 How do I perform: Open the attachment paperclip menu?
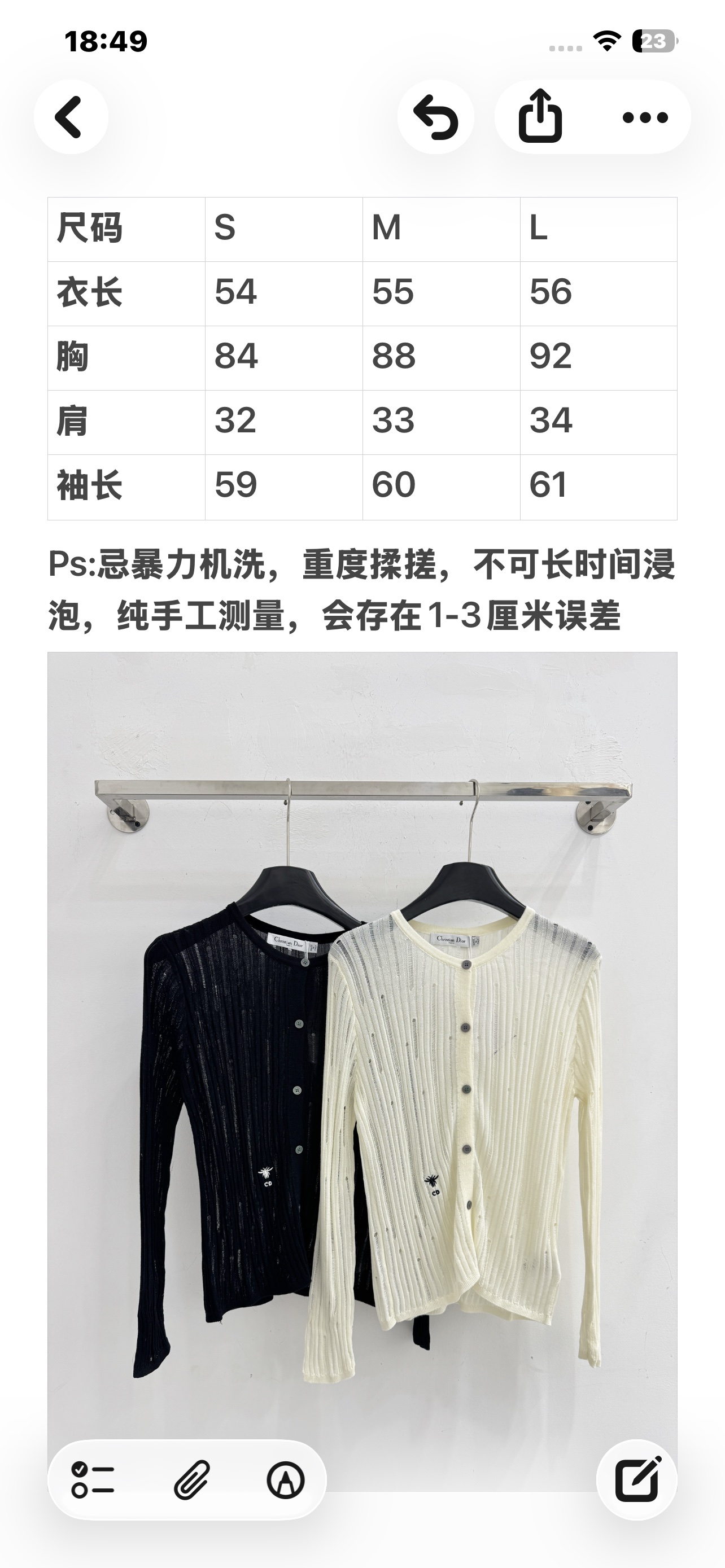(x=192, y=1480)
